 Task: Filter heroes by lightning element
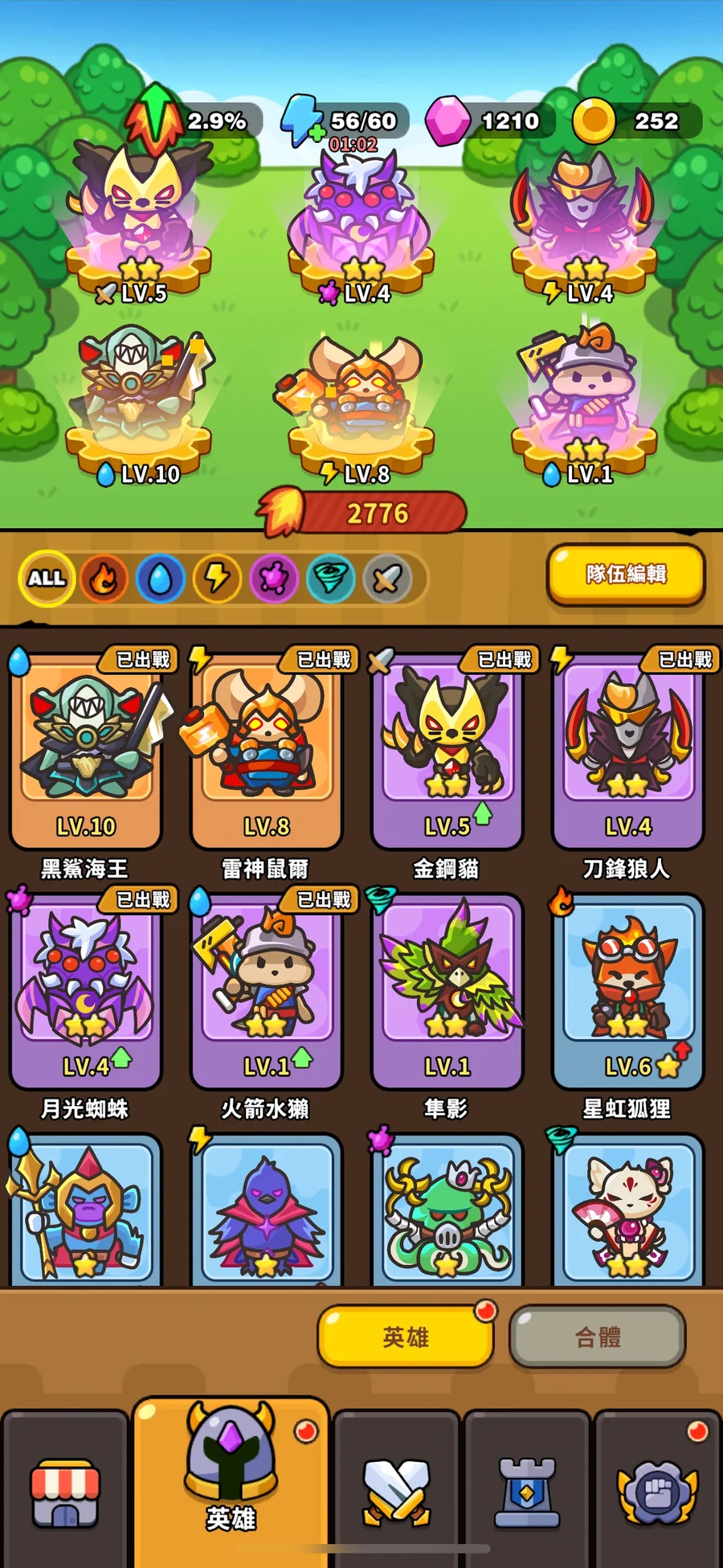[x=217, y=578]
